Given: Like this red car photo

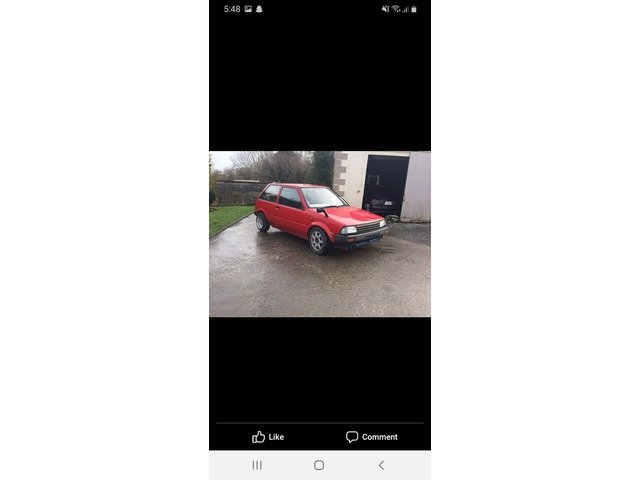Looking at the screenshot, I should pos(268,437).
